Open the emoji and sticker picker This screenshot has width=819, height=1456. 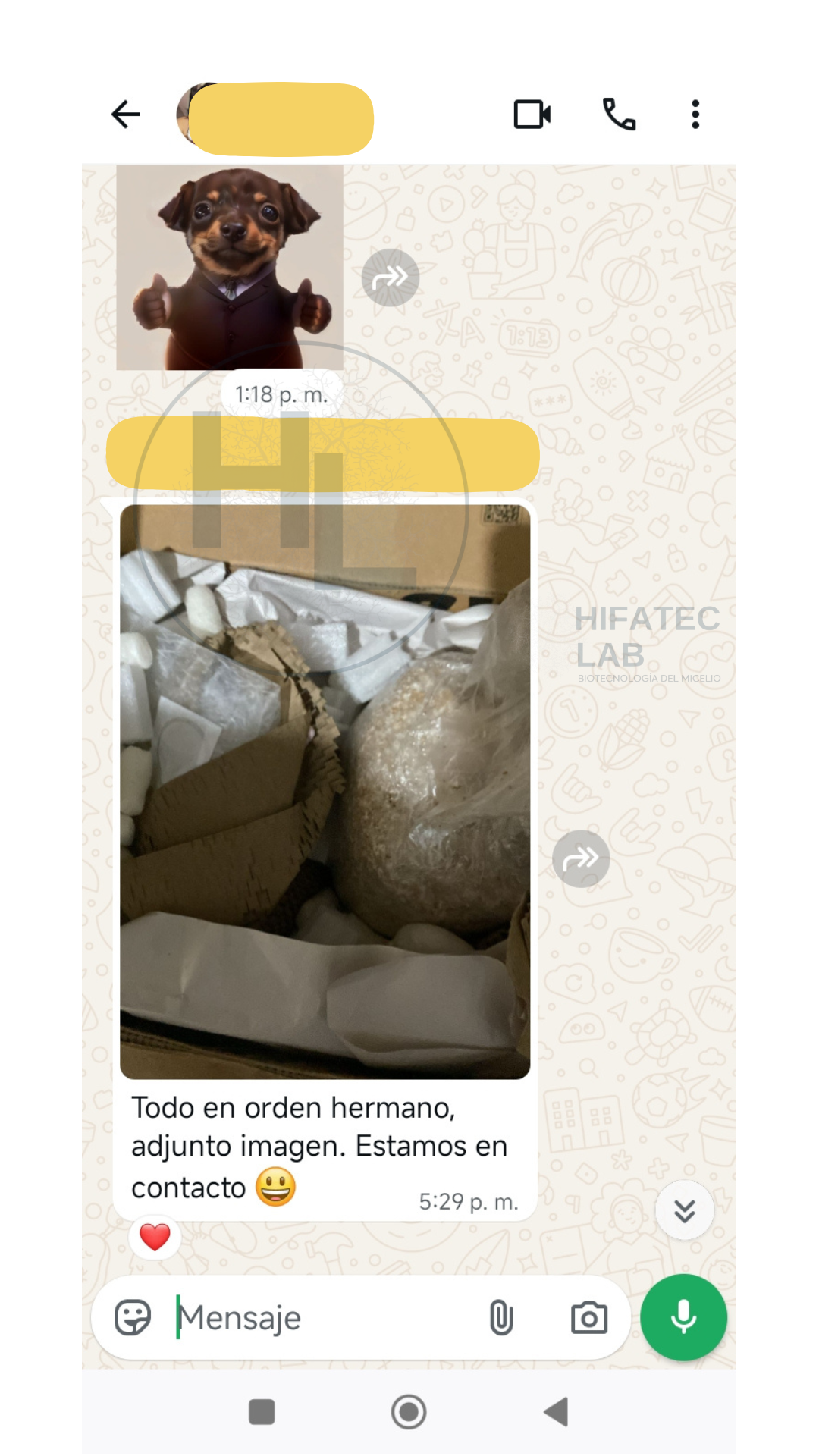coord(133,1317)
